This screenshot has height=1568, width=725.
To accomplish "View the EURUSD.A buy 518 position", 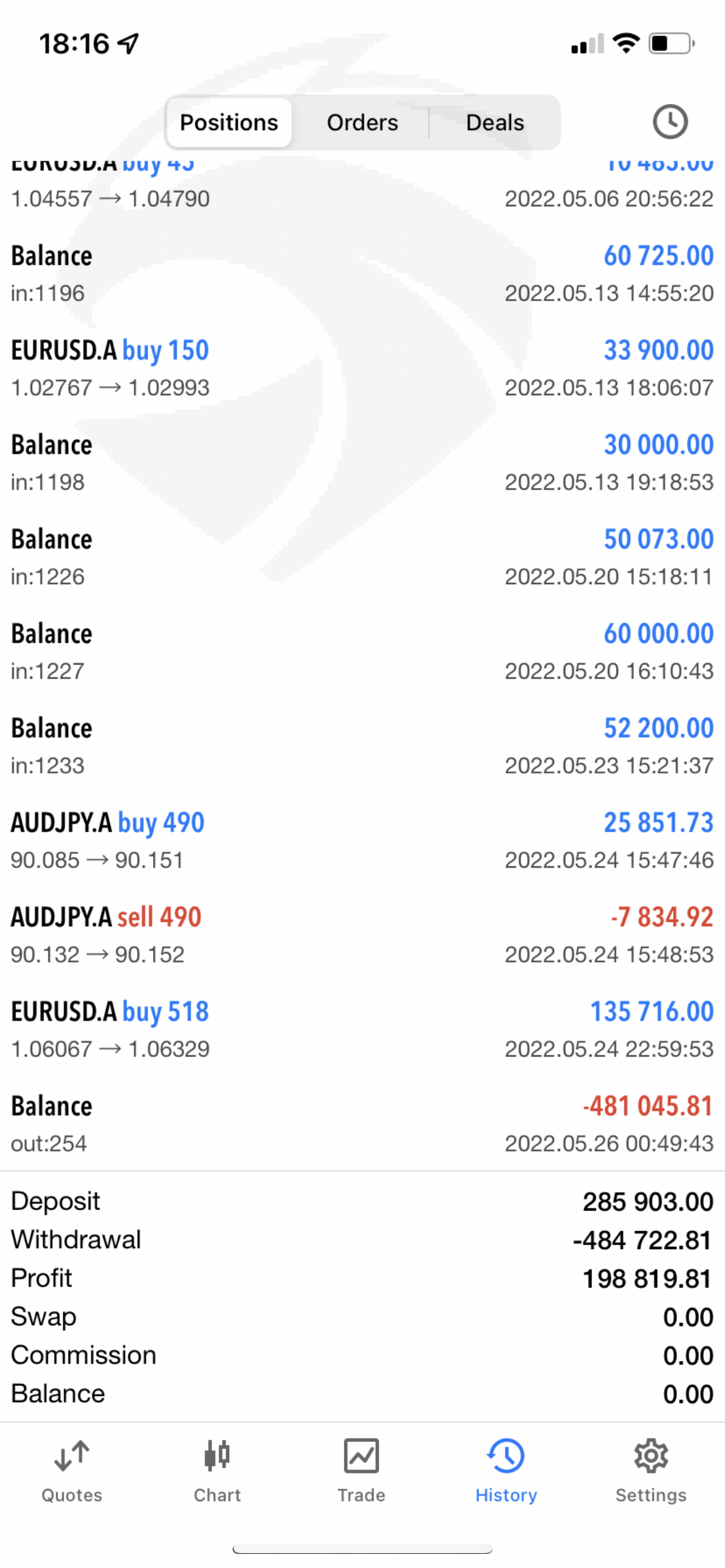I will pos(362,1030).
